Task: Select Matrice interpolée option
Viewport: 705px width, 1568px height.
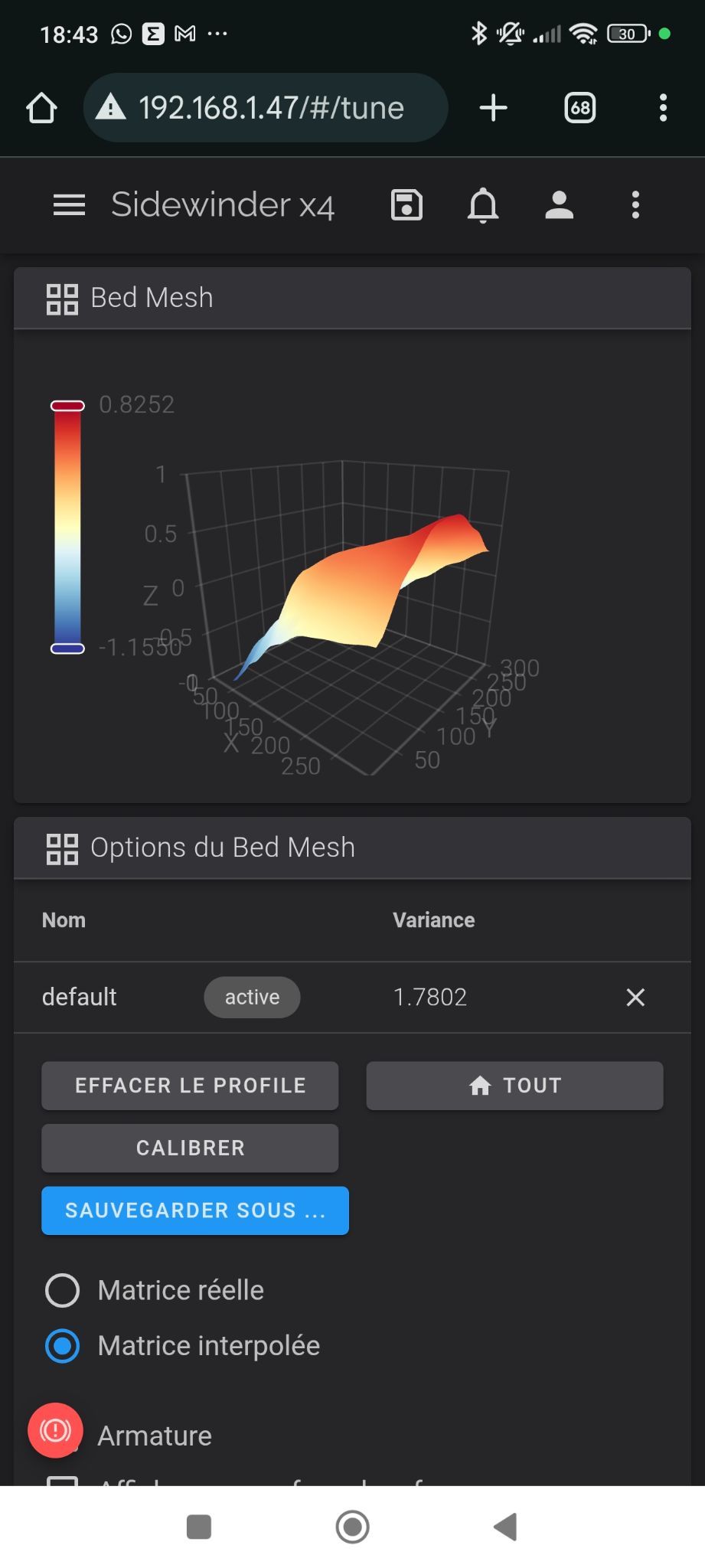Action: [x=63, y=1345]
